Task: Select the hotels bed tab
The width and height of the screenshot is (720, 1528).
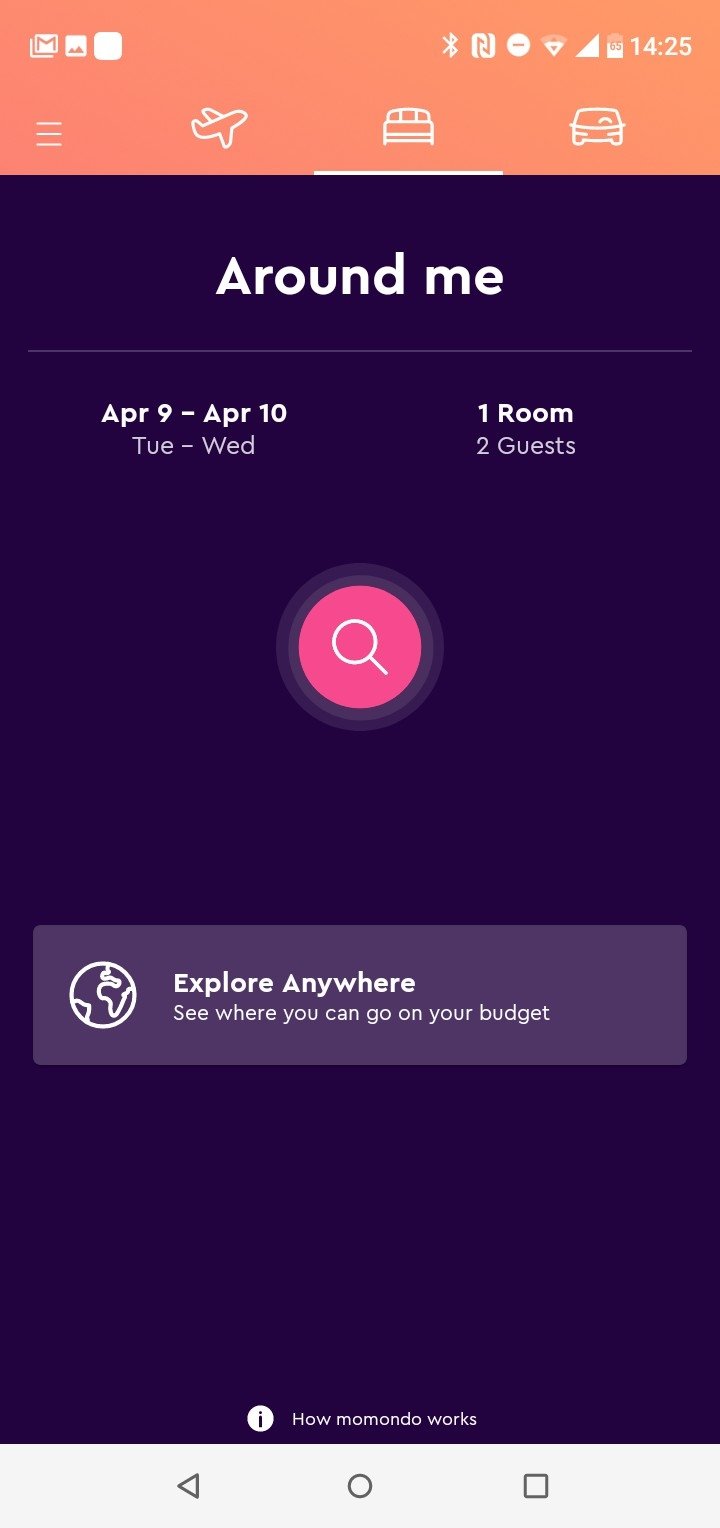Action: 408,128
